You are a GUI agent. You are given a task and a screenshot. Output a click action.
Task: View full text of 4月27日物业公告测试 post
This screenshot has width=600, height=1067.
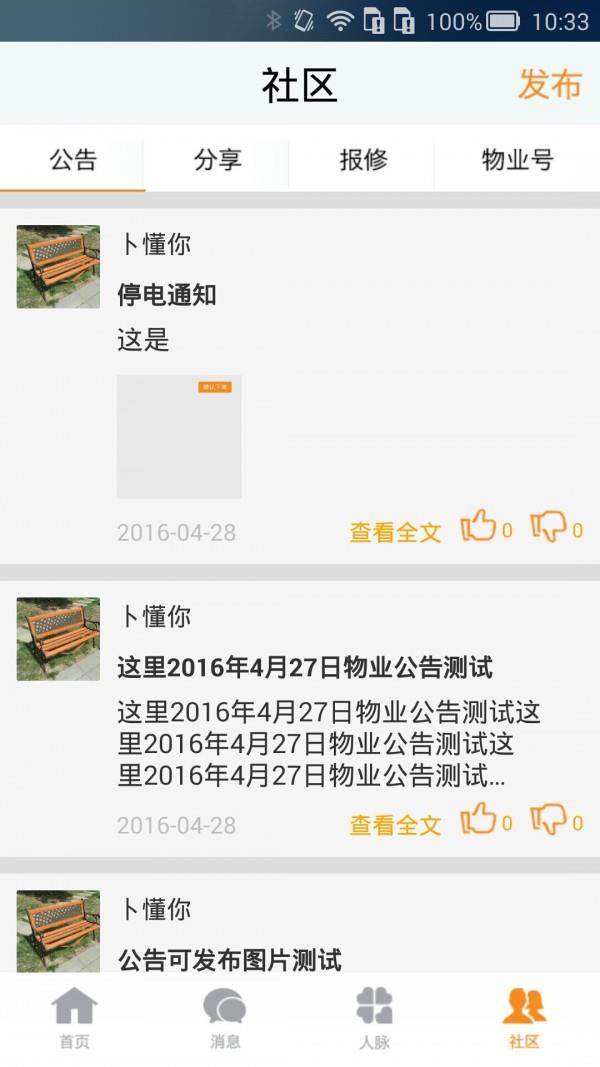click(395, 825)
